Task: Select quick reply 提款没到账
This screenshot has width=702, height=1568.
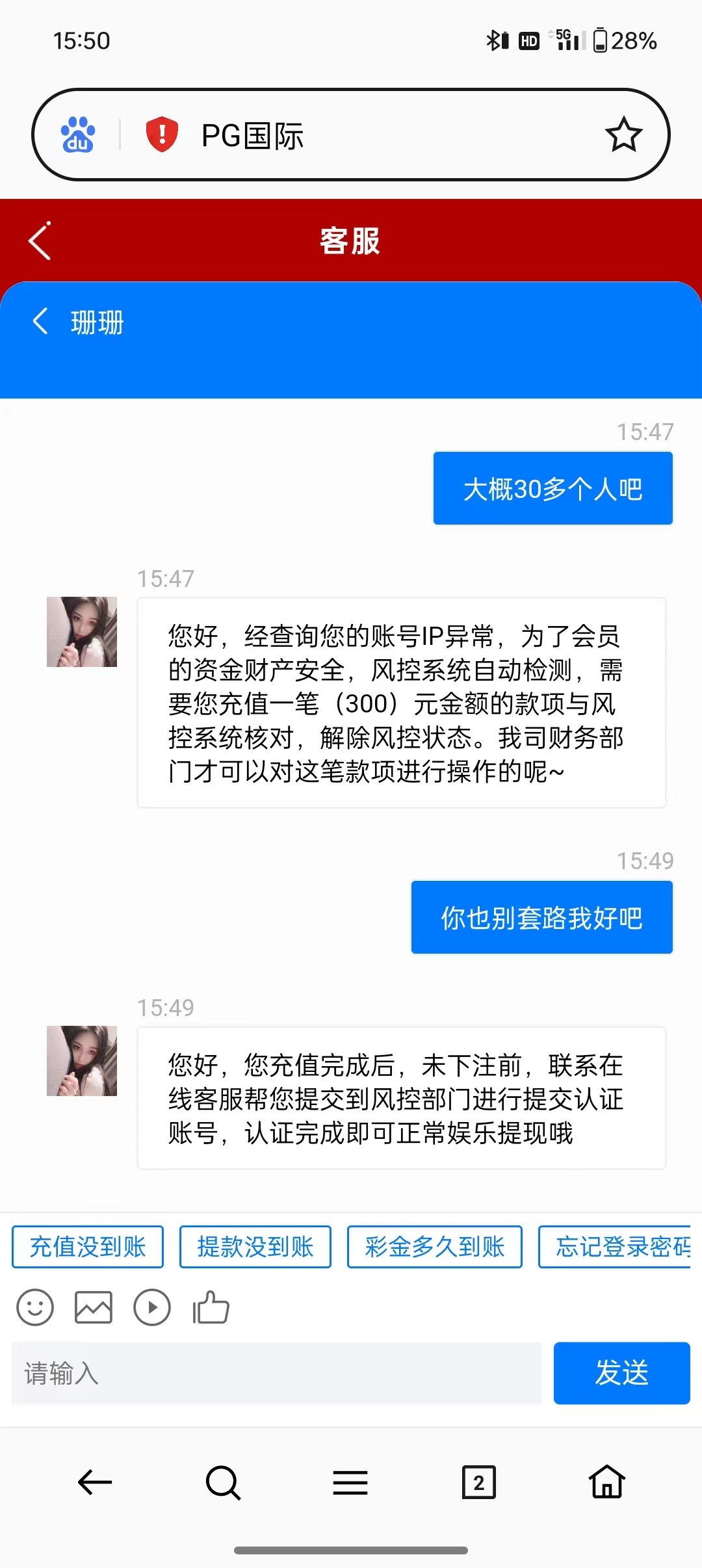Action: coord(255,1246)
